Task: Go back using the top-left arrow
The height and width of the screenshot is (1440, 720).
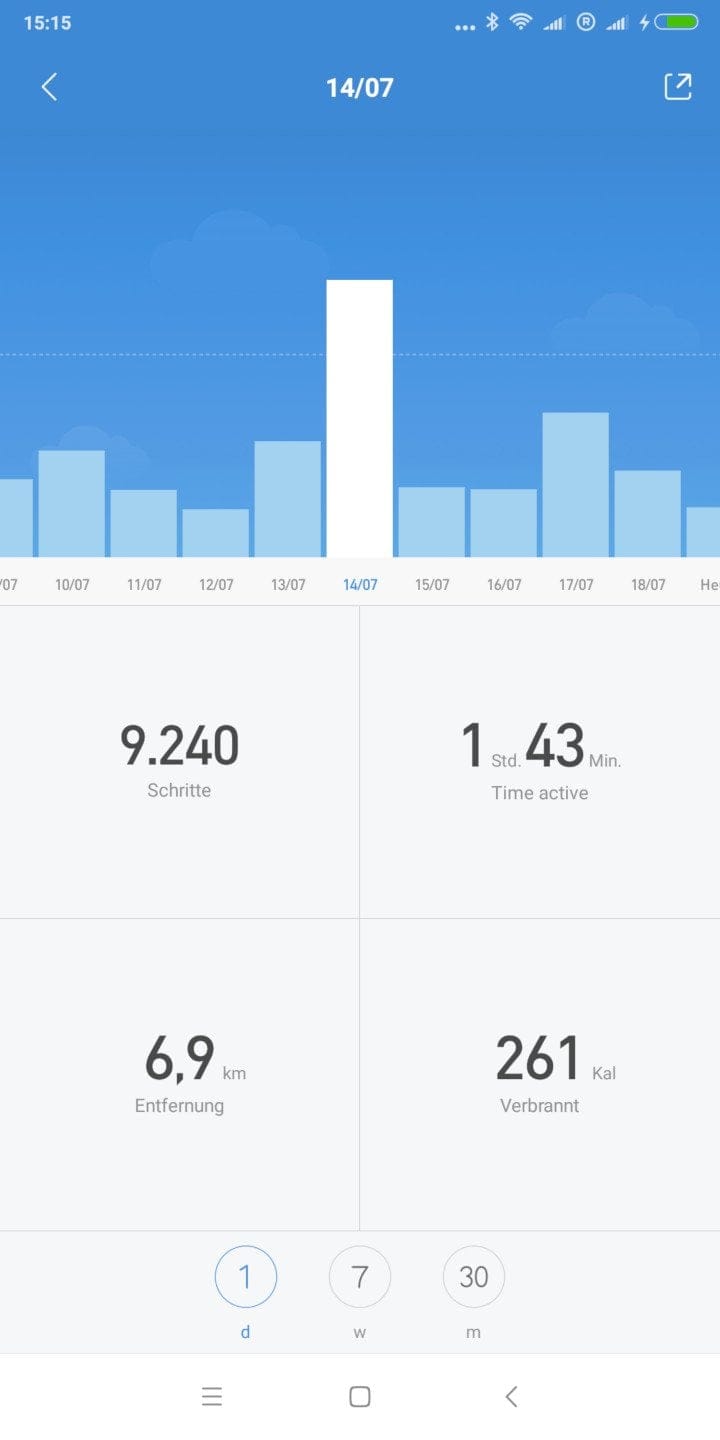Action: [x=49, y=87]
